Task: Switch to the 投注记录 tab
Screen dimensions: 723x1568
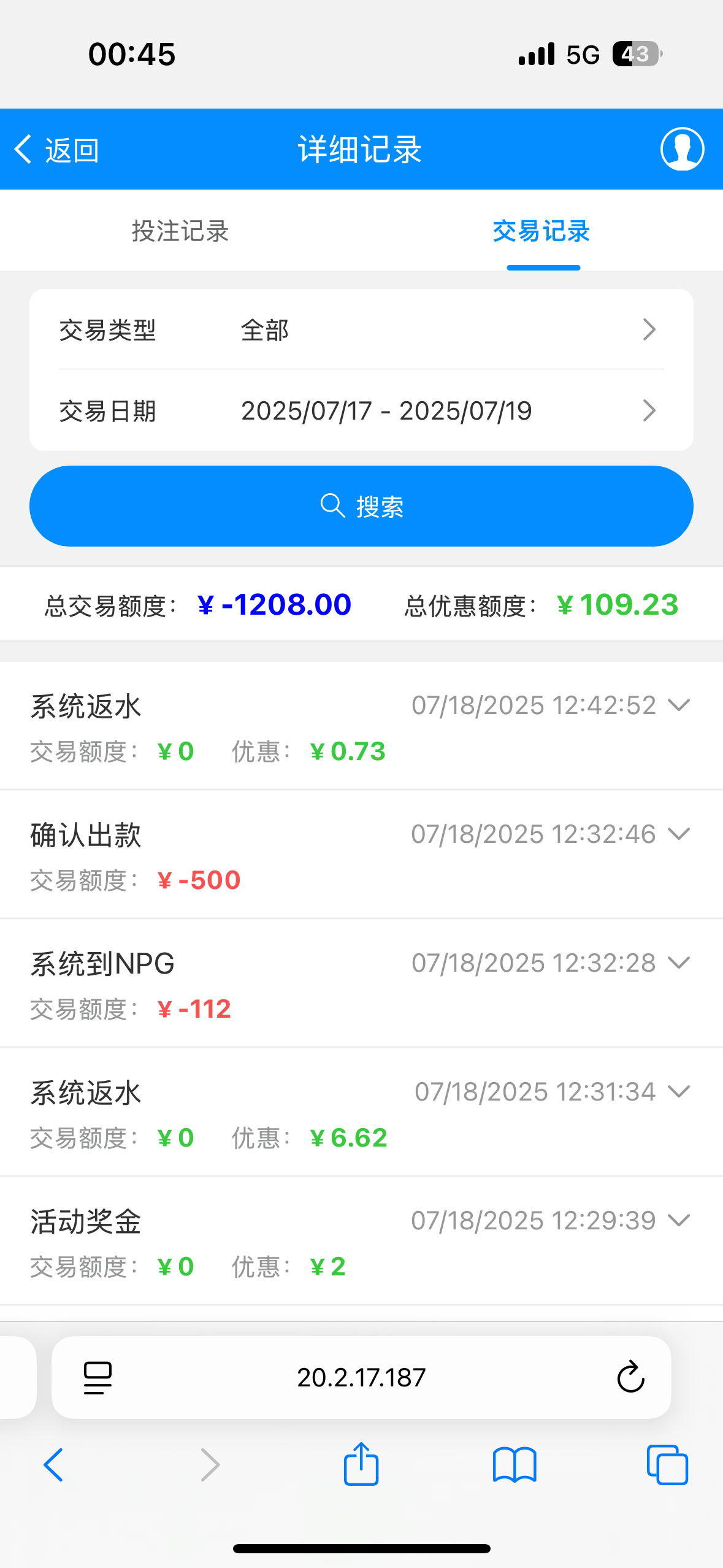Action: pos(180,231)
